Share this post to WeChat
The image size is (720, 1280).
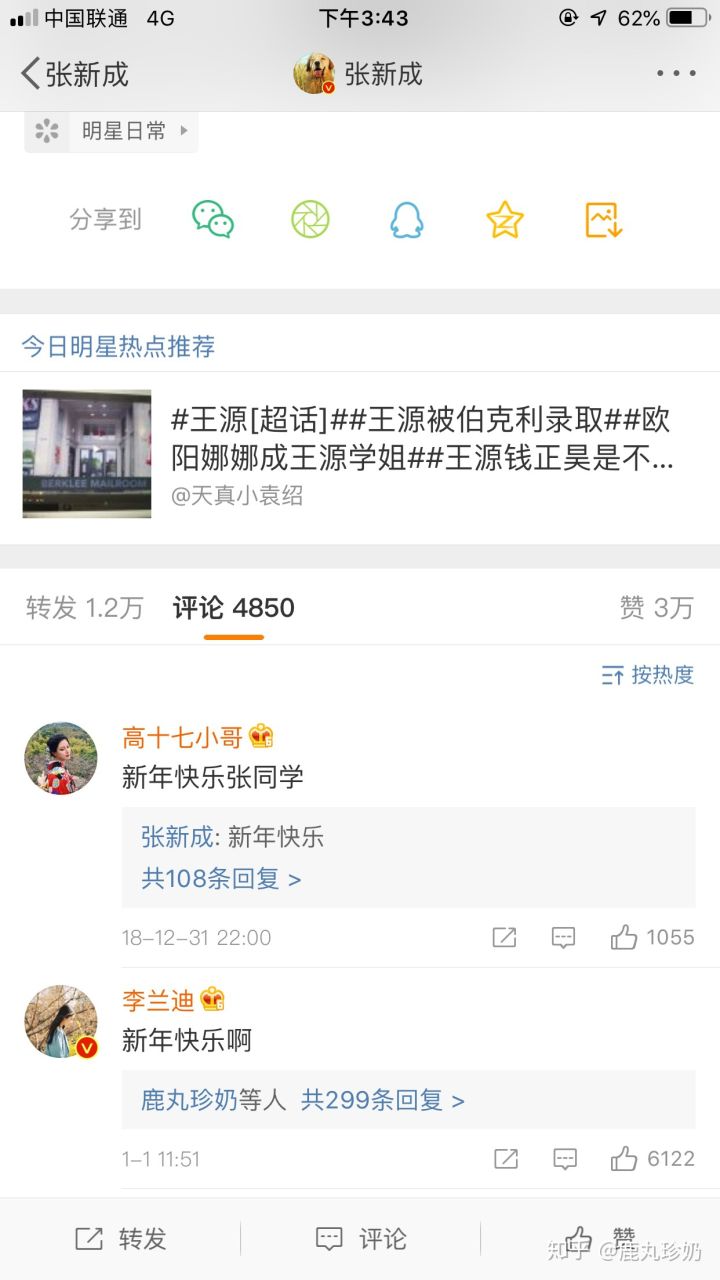tap(213, 219)
